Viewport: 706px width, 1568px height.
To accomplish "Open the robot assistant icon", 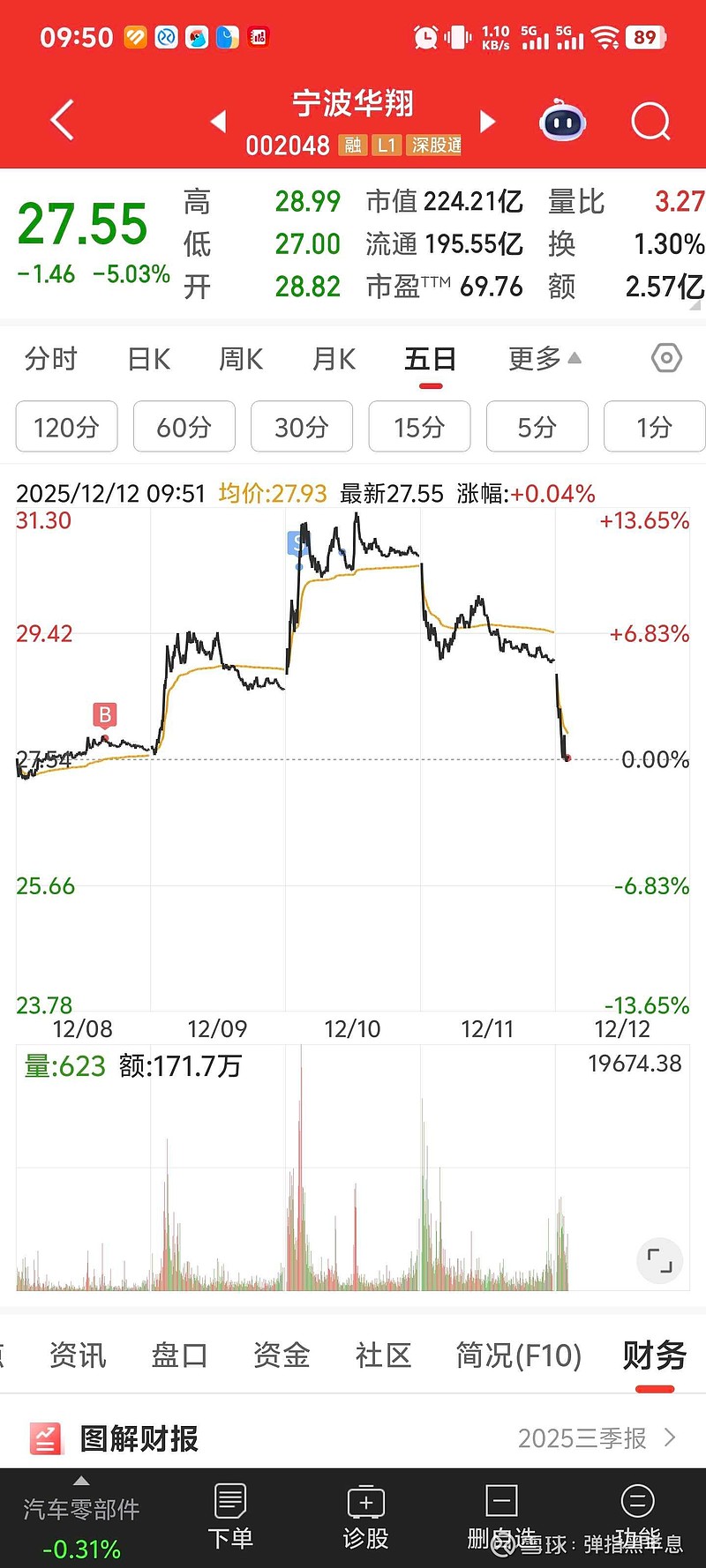I will 562,121.
